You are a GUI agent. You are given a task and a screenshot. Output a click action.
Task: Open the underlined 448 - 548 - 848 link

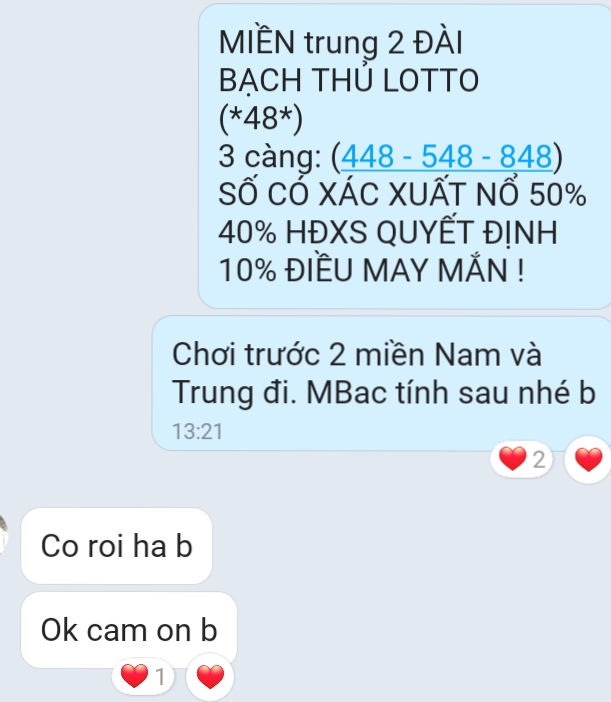[x=447, y=157]
